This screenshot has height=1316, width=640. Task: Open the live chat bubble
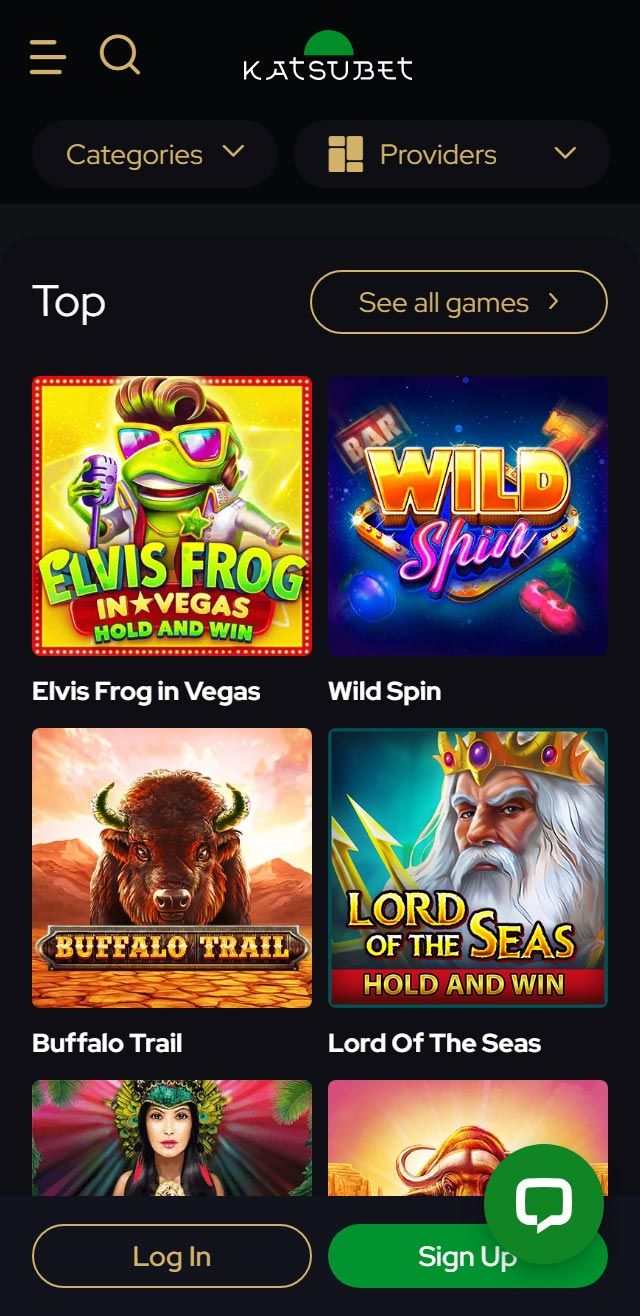(543, 1204)
